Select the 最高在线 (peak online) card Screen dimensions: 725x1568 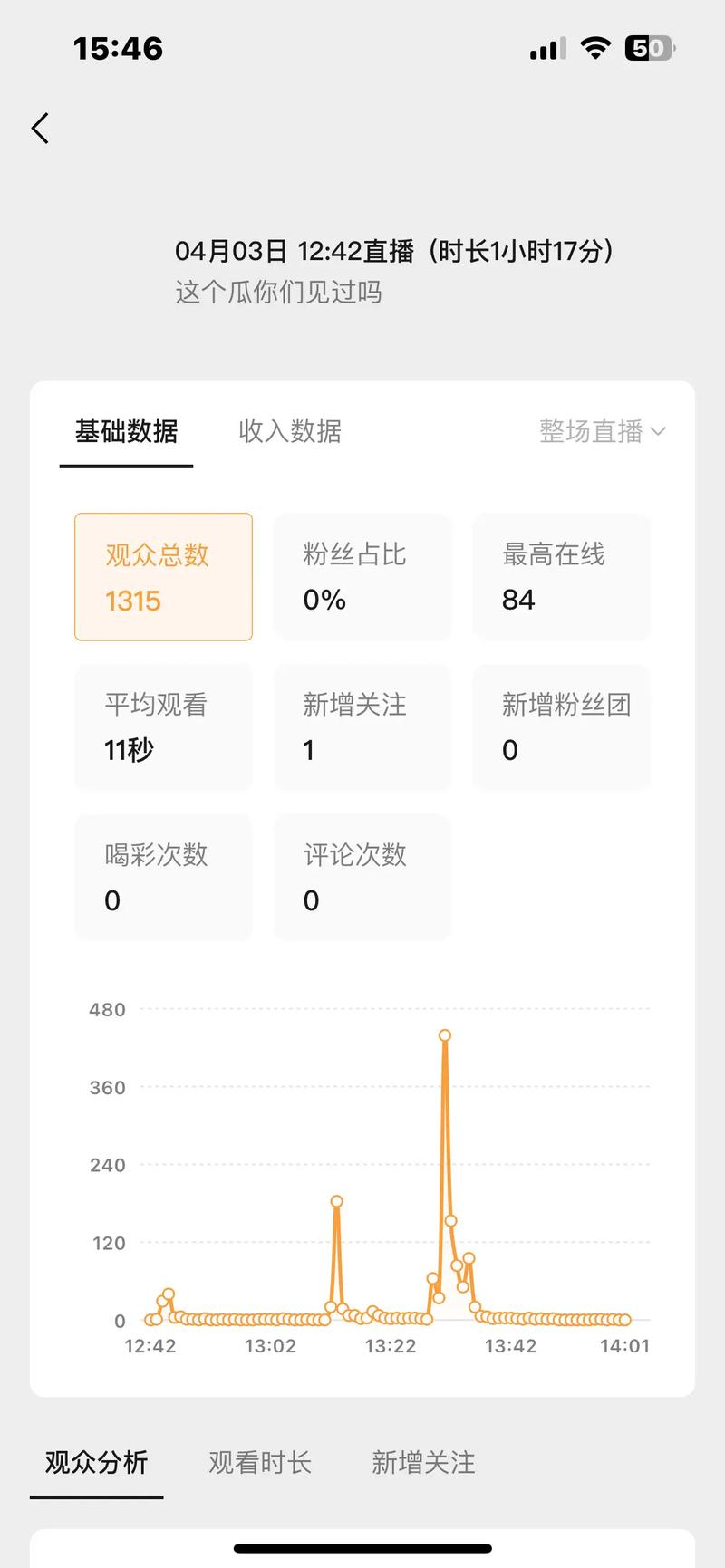pyautogui.click(x=562, y=577)
